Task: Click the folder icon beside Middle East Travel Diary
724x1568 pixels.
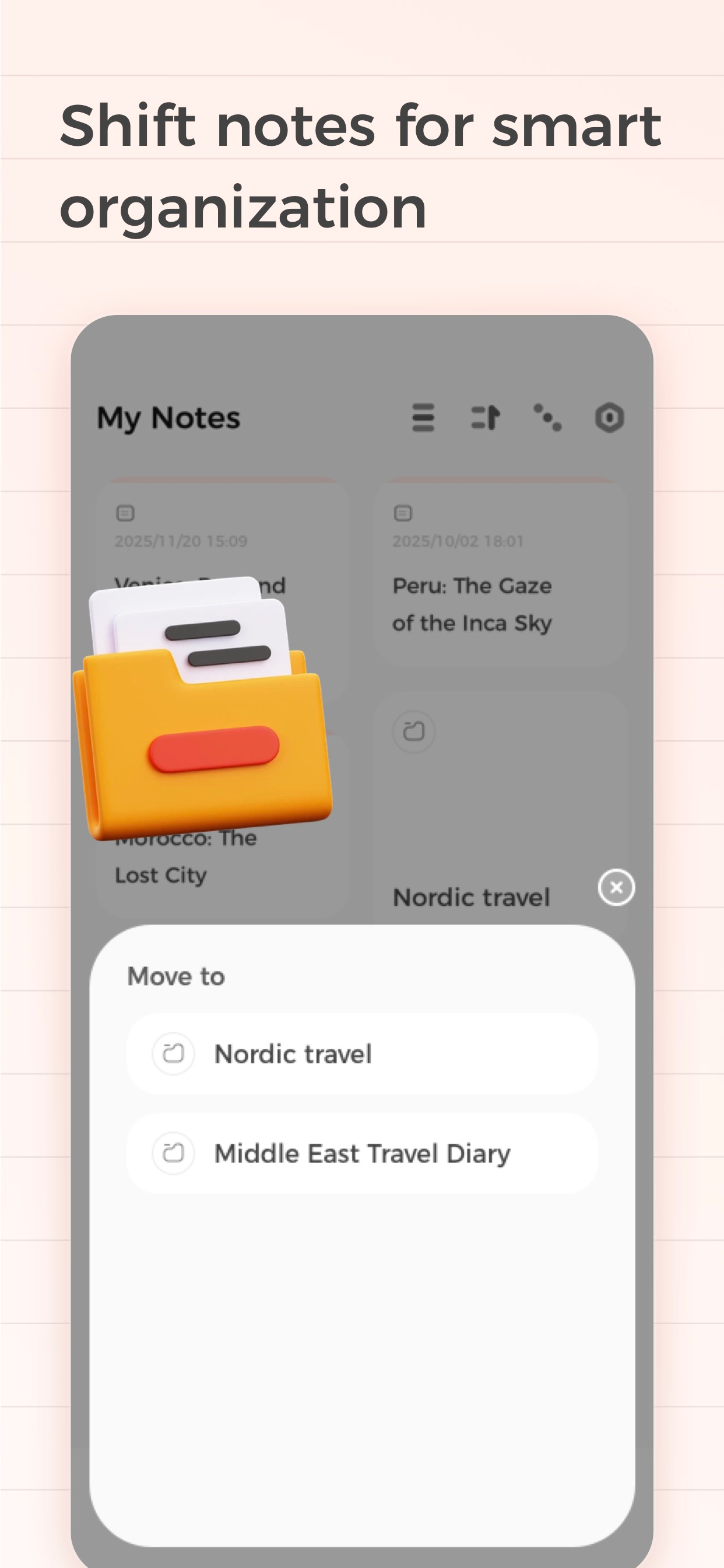Action: pos(173,1152)
